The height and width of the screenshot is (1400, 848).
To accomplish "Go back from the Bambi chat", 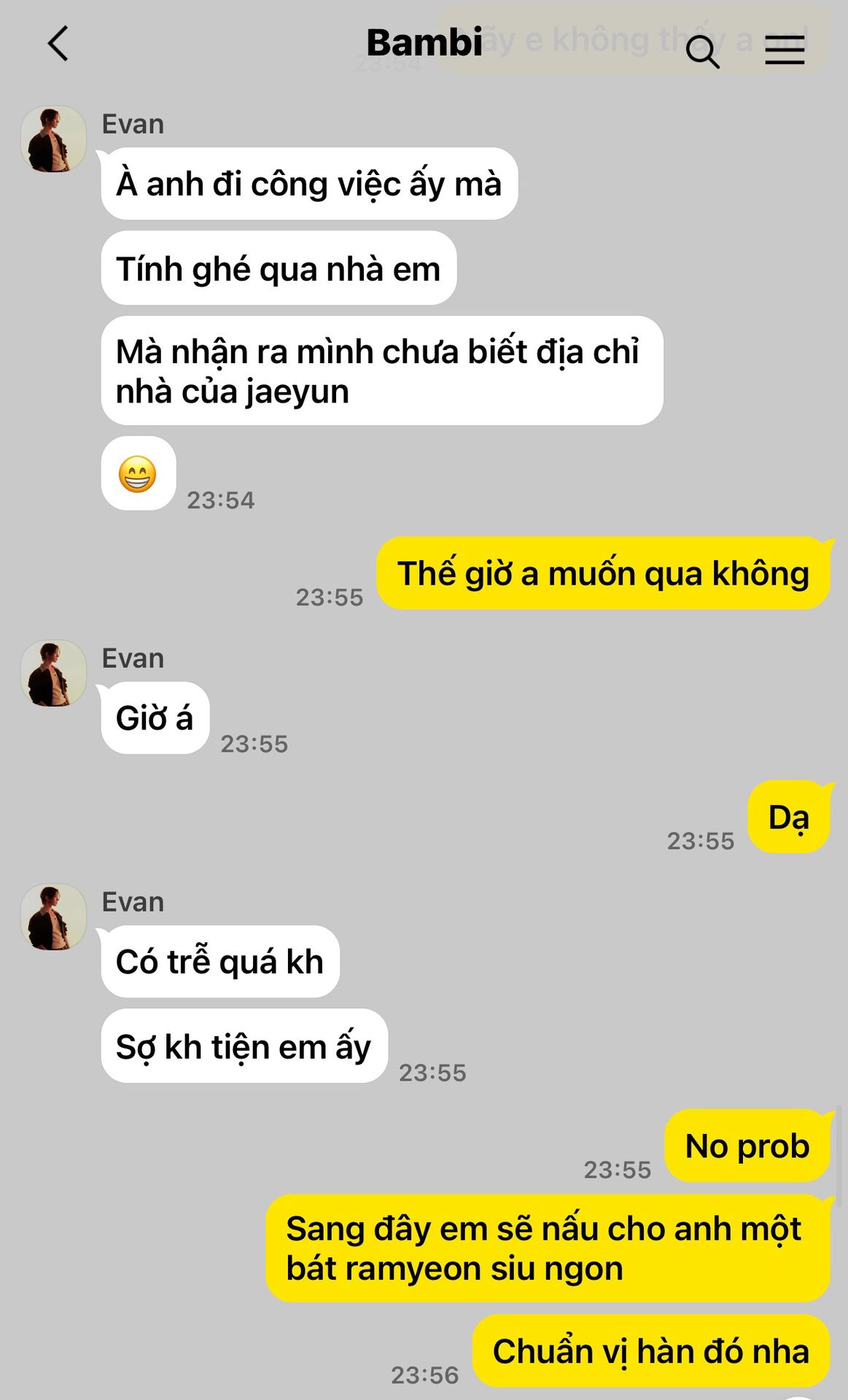I will click(x=58, y=43).
